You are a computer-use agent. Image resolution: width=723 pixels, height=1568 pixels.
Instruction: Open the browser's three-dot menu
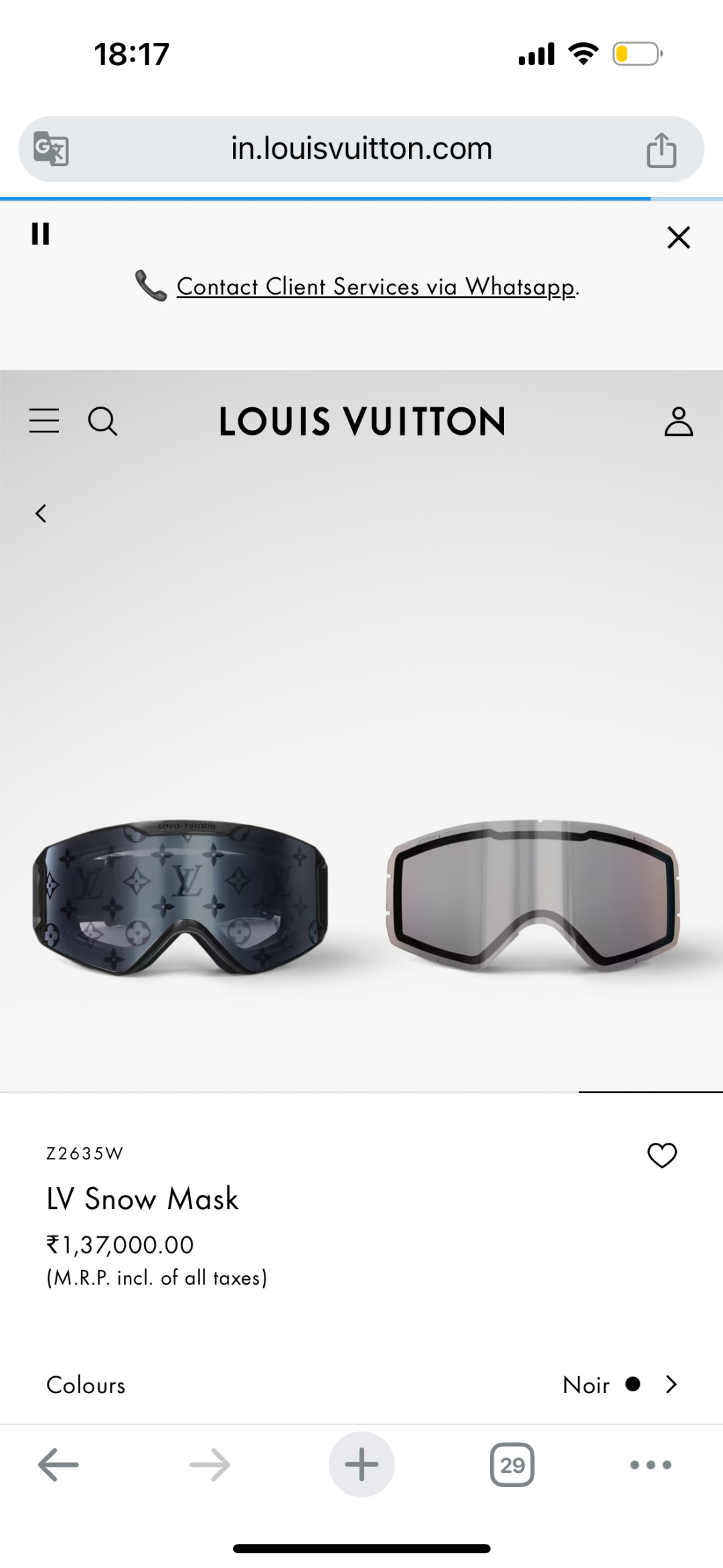pos(651,1465)
